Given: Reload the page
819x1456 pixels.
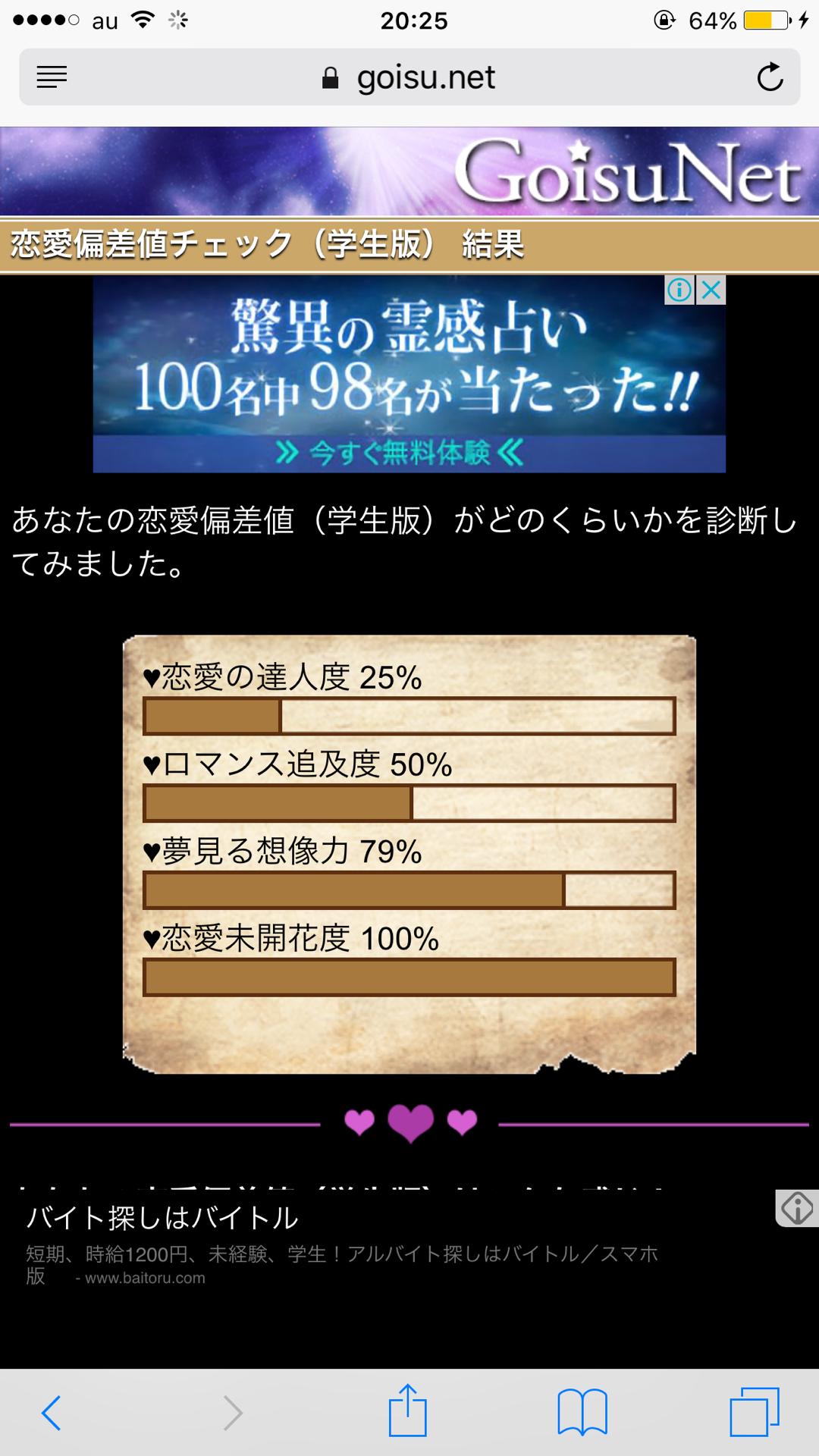Looking at the screenshot, I should tap(770, 77).
